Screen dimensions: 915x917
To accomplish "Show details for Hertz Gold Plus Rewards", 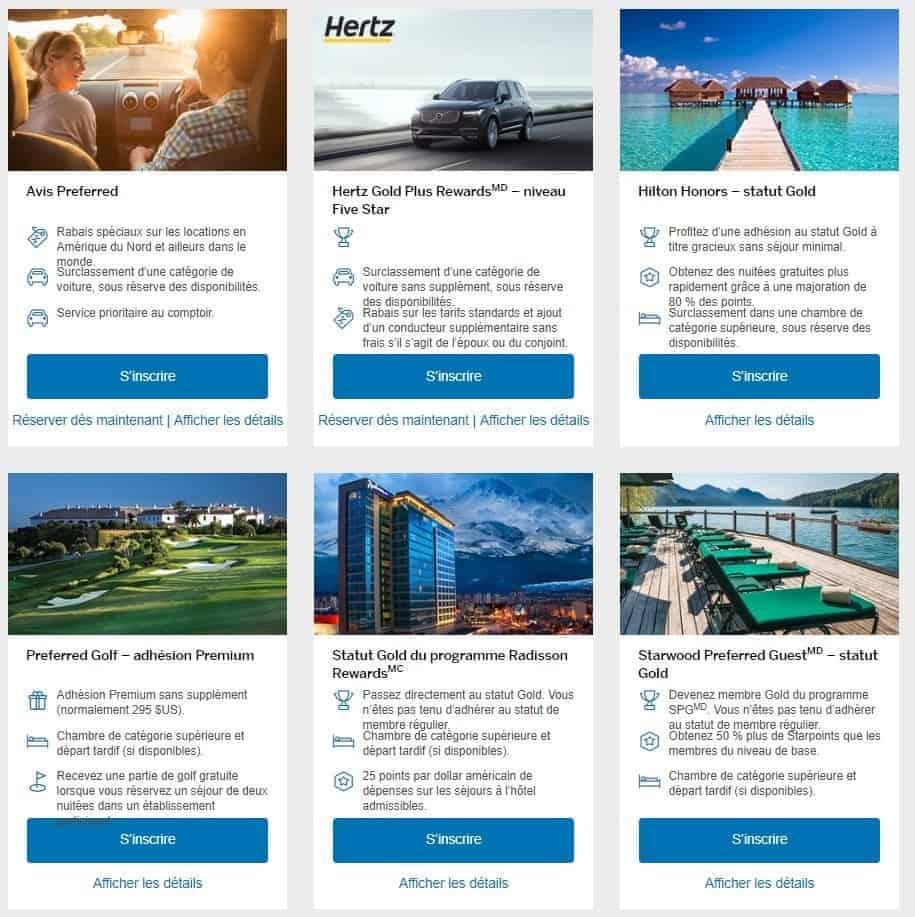I will tap(535, 420).
